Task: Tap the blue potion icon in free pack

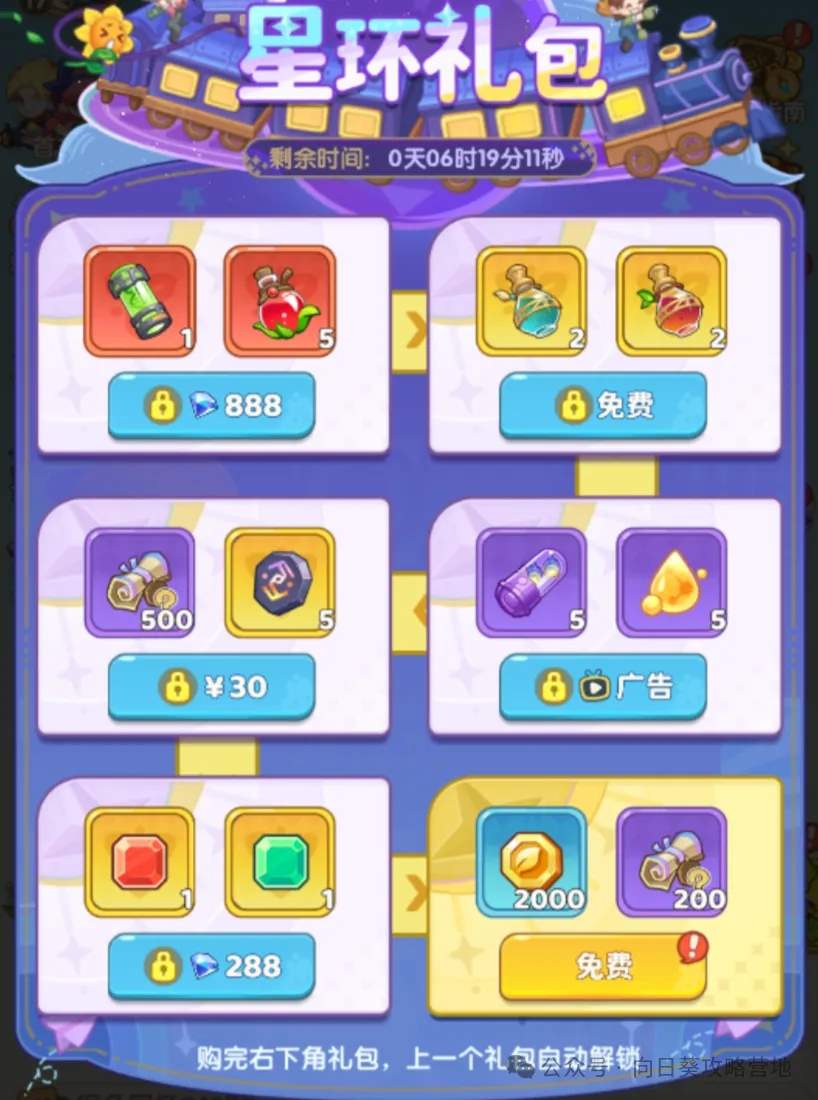Action: click(x=531, y=300)
